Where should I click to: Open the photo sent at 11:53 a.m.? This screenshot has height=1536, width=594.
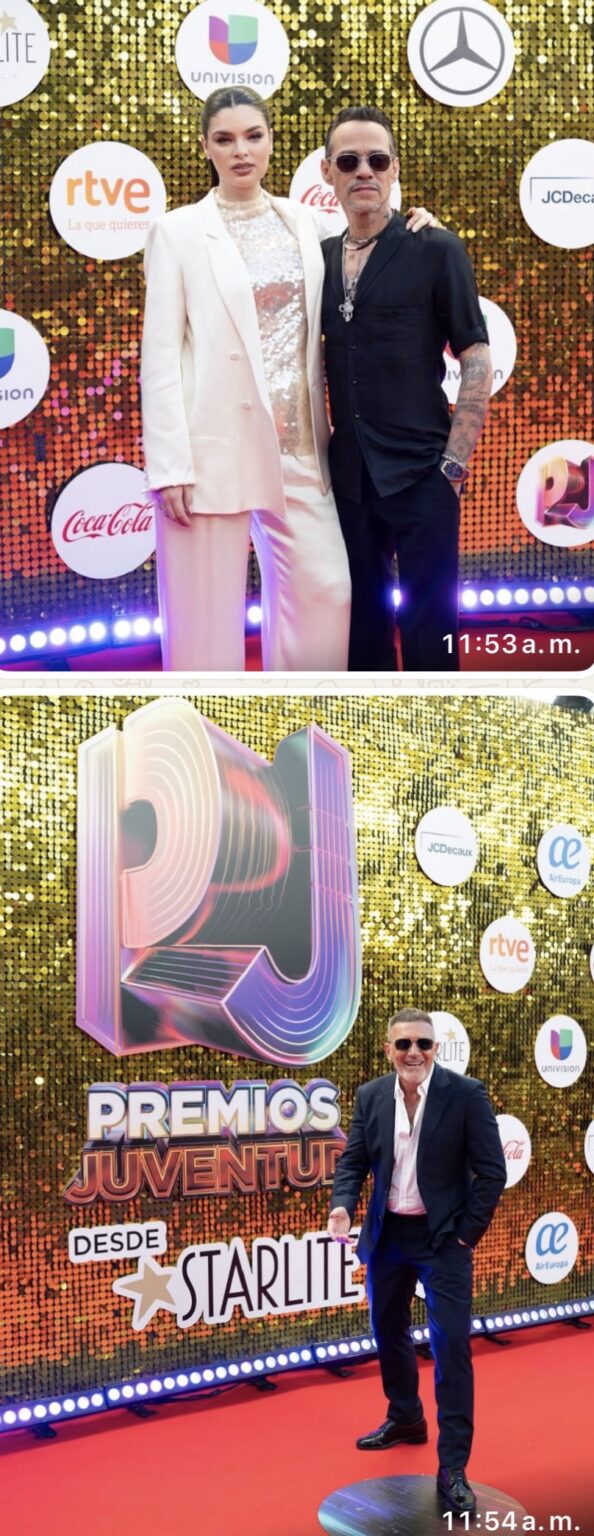click(x=297, y=335)
